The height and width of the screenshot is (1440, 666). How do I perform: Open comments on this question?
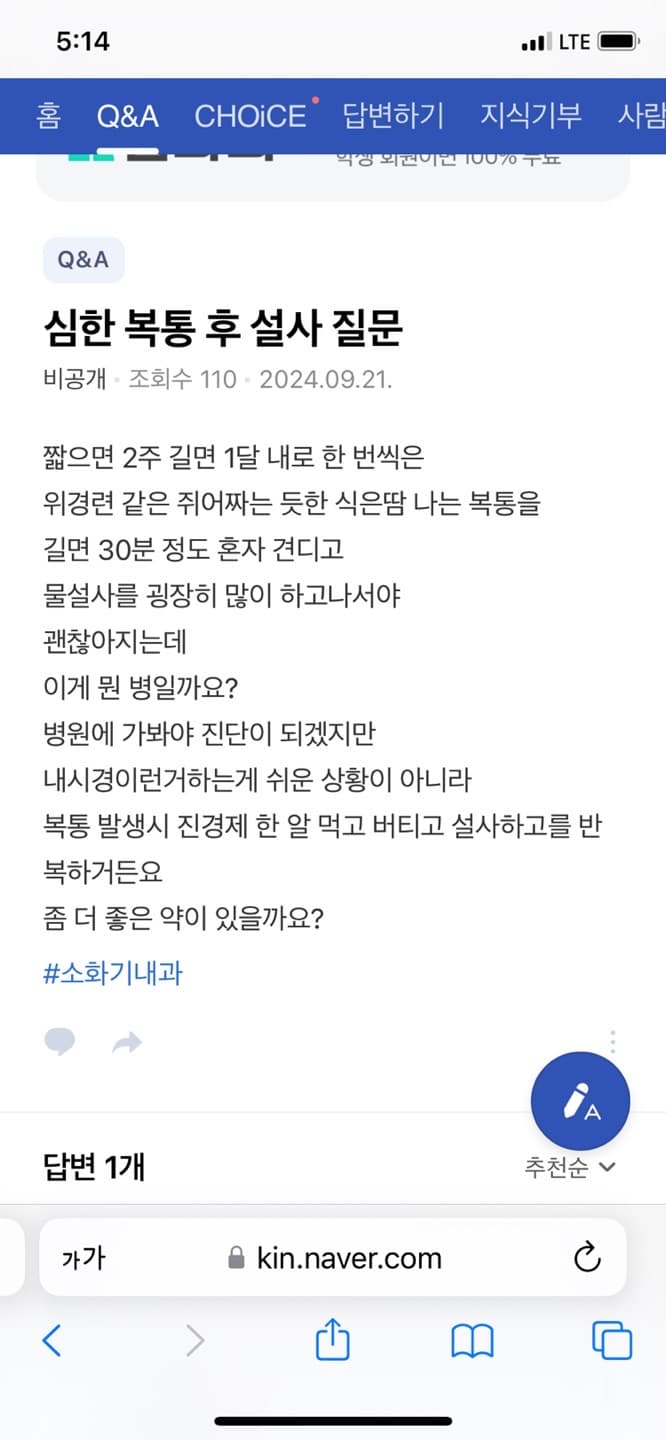(60, 1043)
